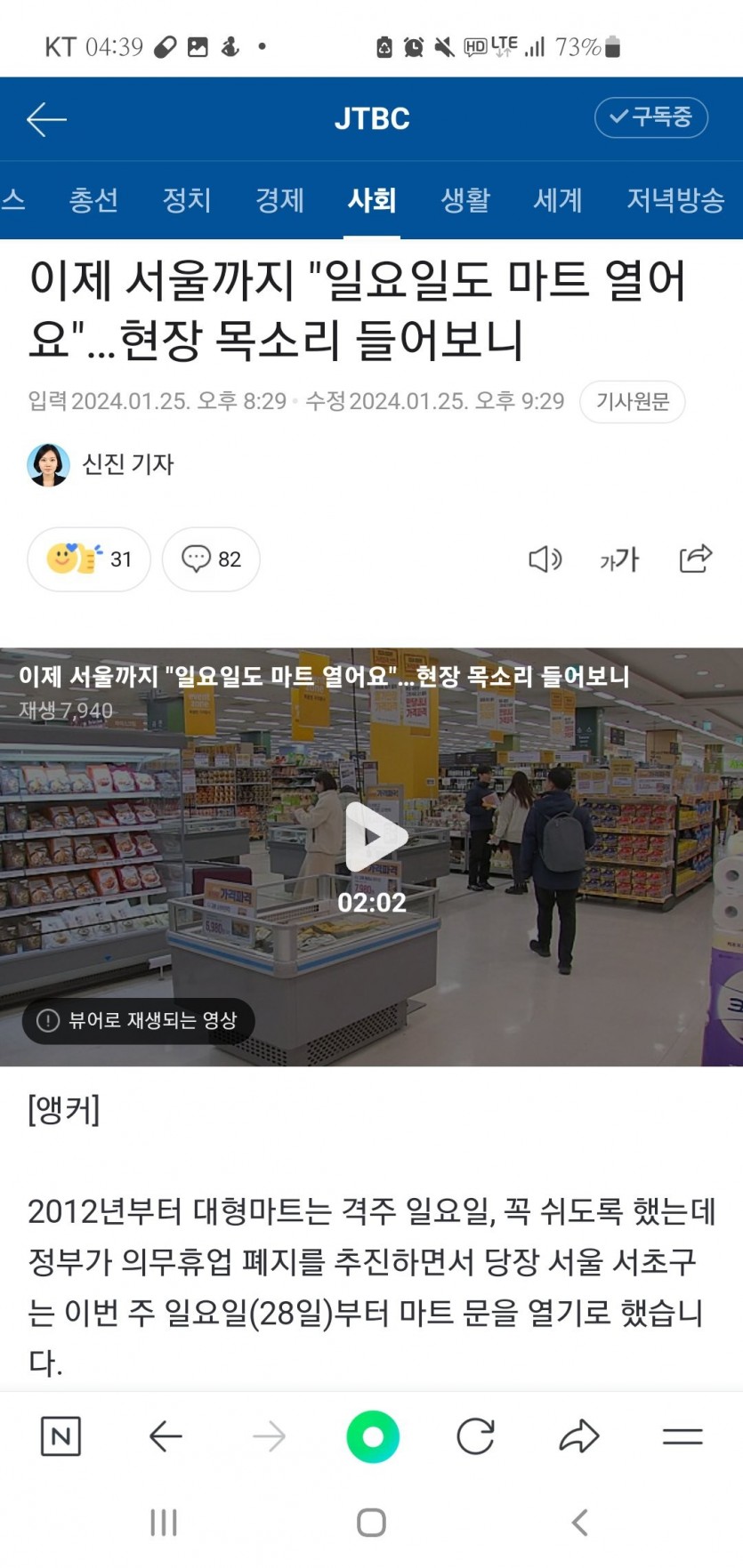Listen to article with speaker icon
743x1568 pixels.
point(545,559)
